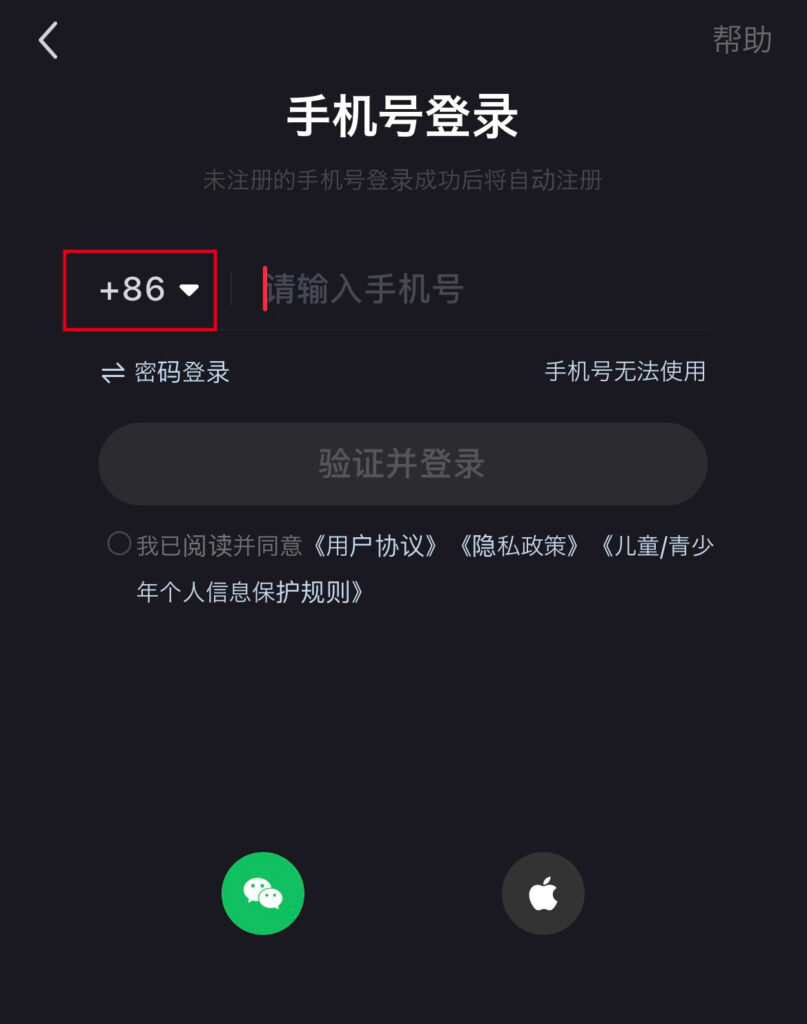The image size is (807, 1024).
Task: Switch to 密码登录 password login
Action: pos(167,373)
